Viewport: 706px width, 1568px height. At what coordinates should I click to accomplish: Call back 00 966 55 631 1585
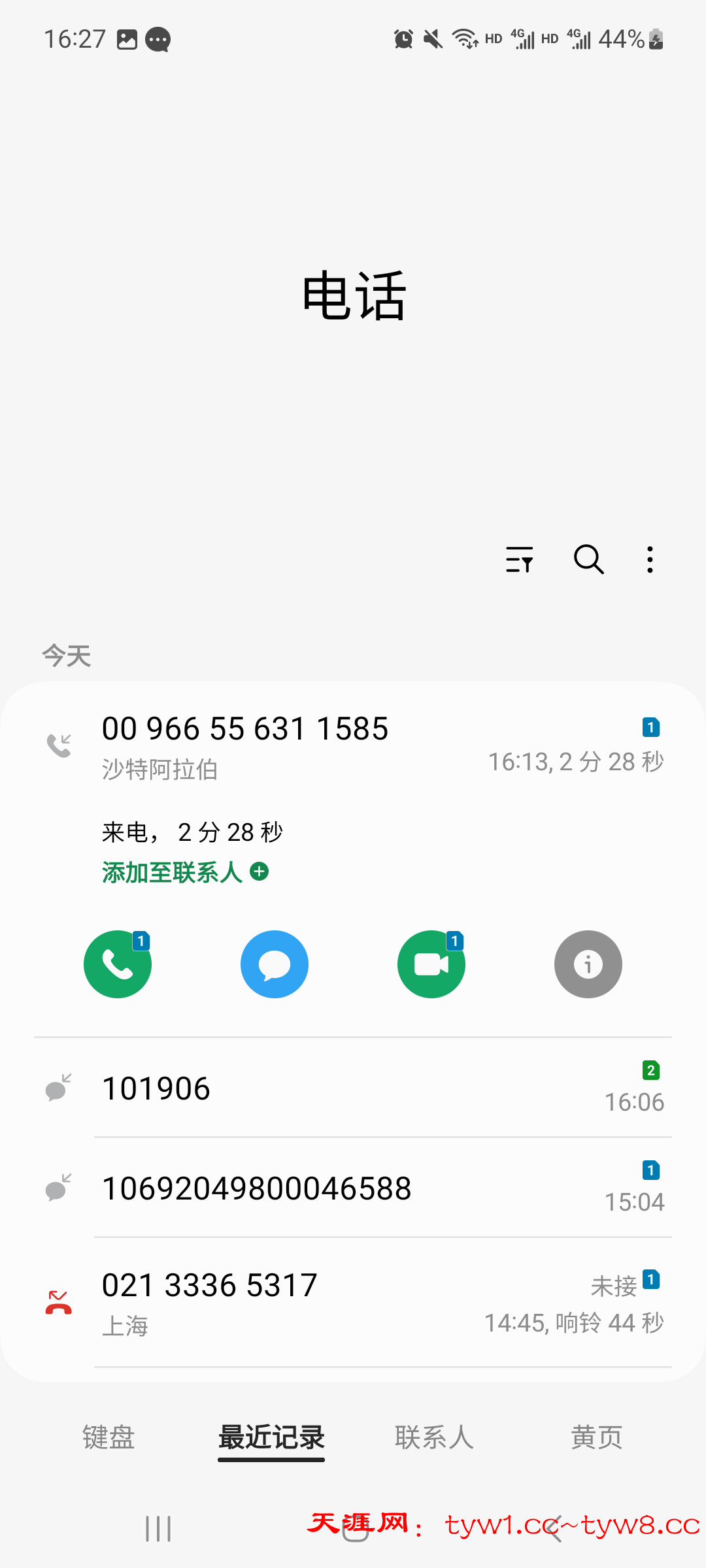tap(118, 964)
